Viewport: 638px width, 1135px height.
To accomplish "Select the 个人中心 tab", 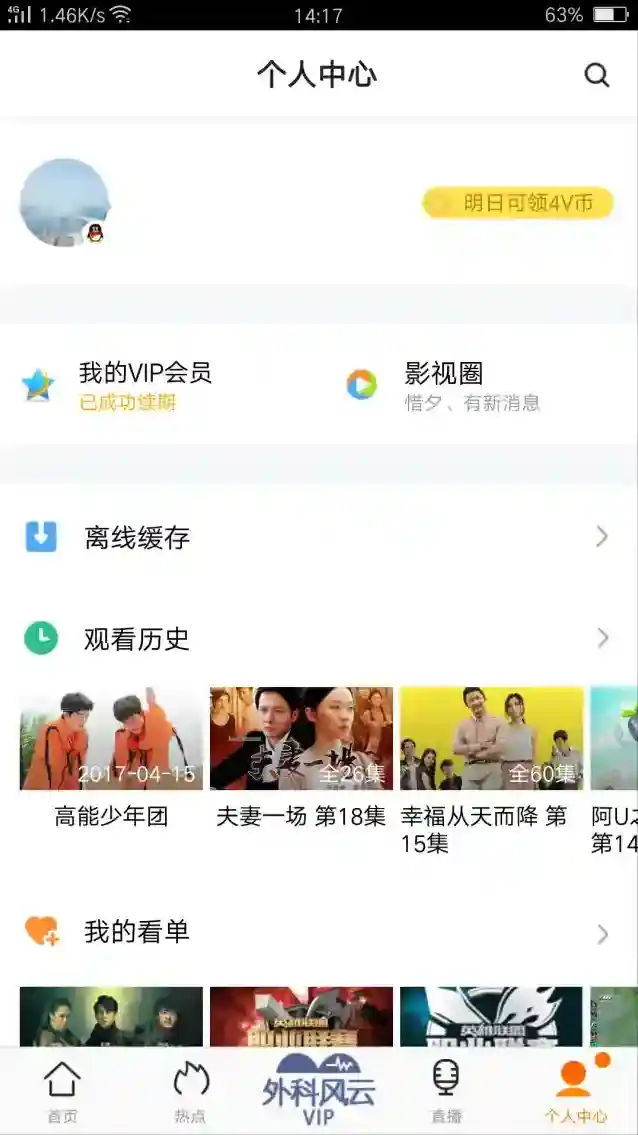I will 575,1092.
